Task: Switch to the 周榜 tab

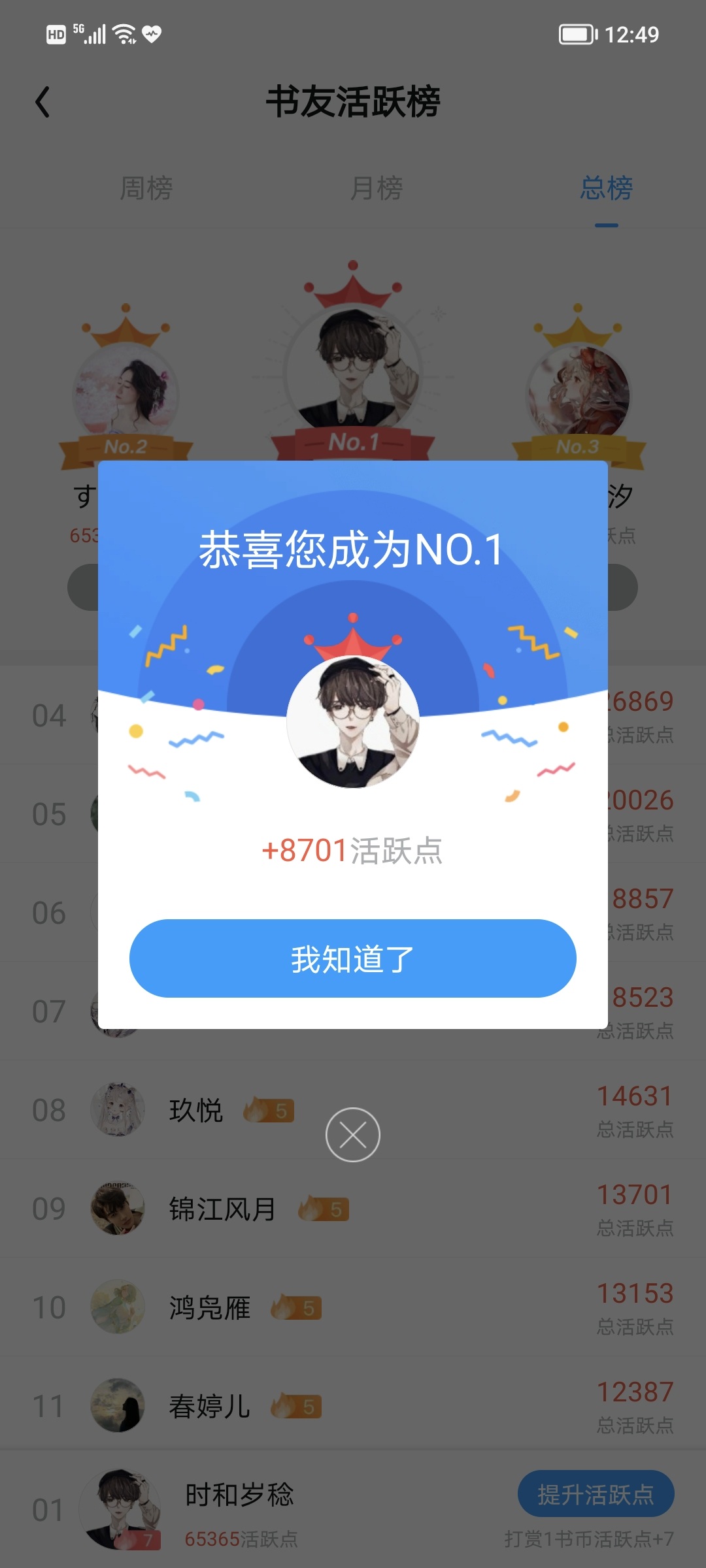Action: (x=146, y=189)
